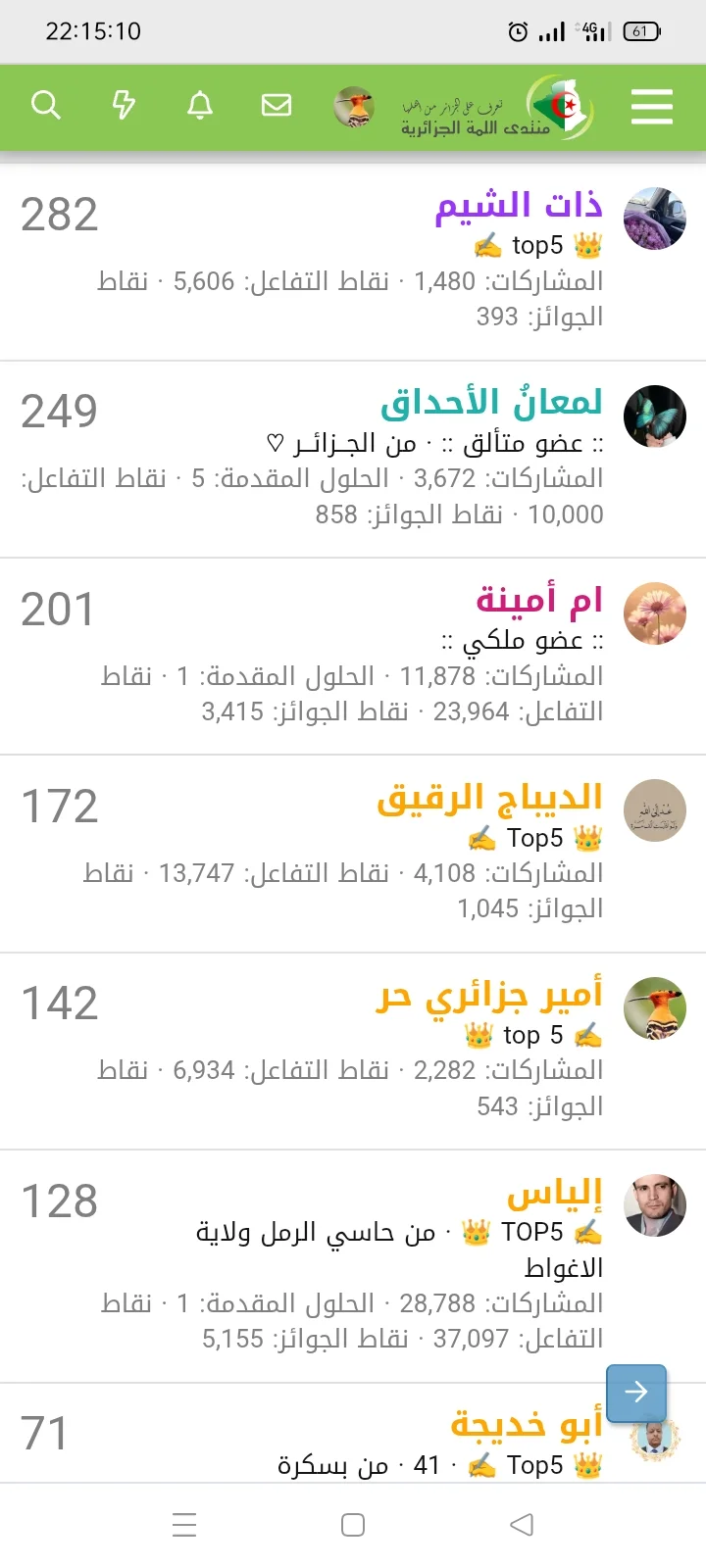This screenshot has width=706, height=1568.
Task: Tap the Android back navigation icon
Action: coord(522,1524)
